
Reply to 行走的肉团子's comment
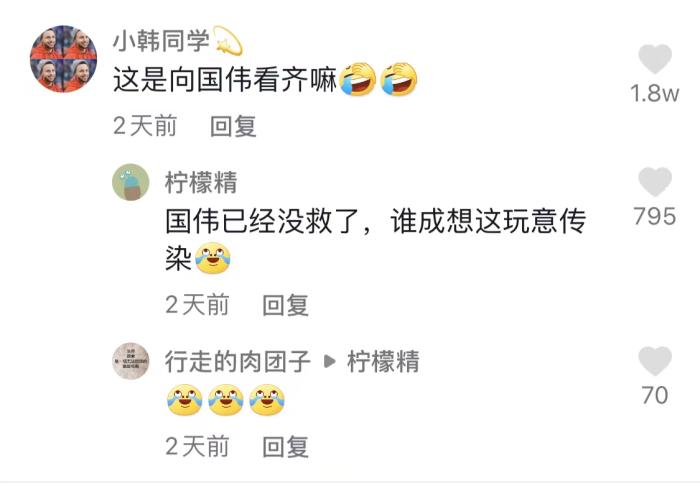tap(285, 447)
